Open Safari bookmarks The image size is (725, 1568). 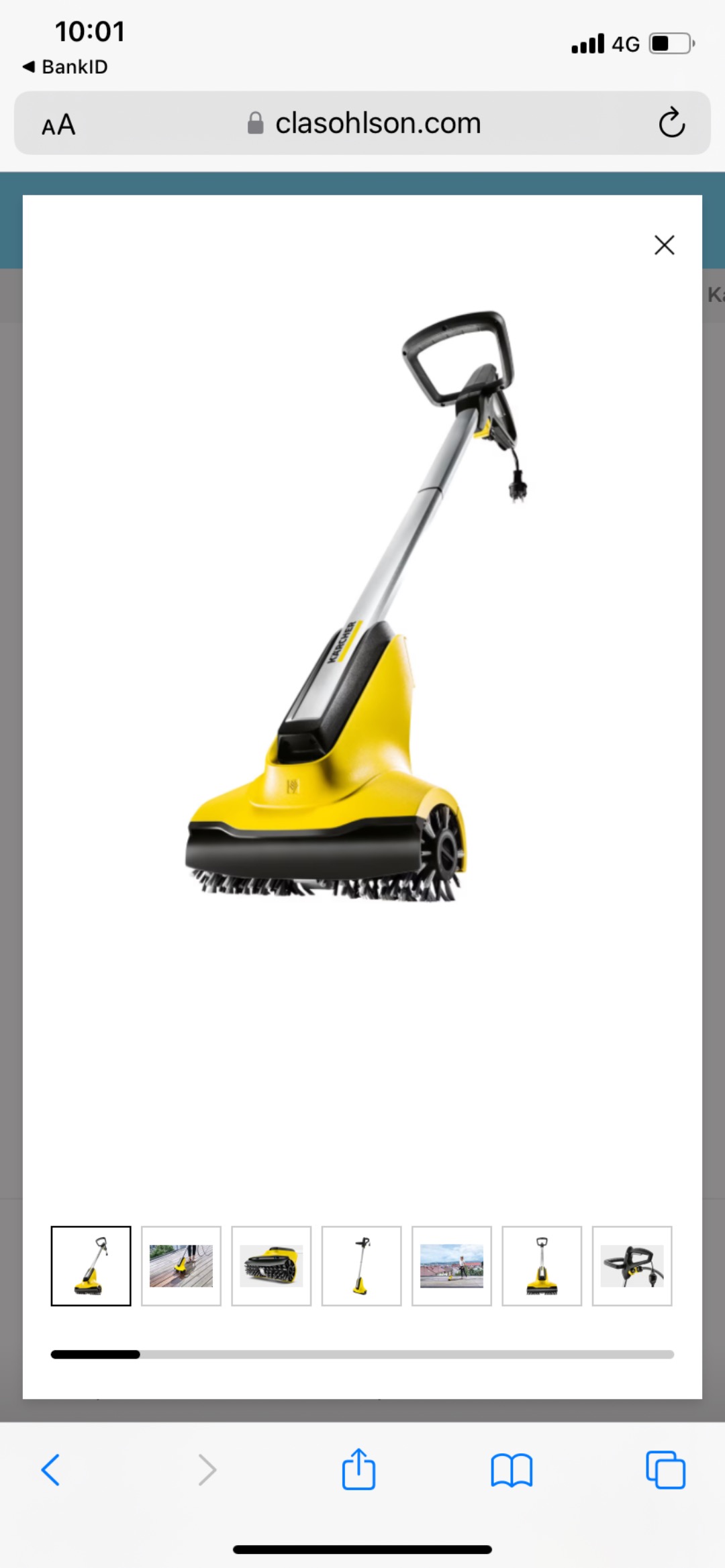click(512, 1470)
